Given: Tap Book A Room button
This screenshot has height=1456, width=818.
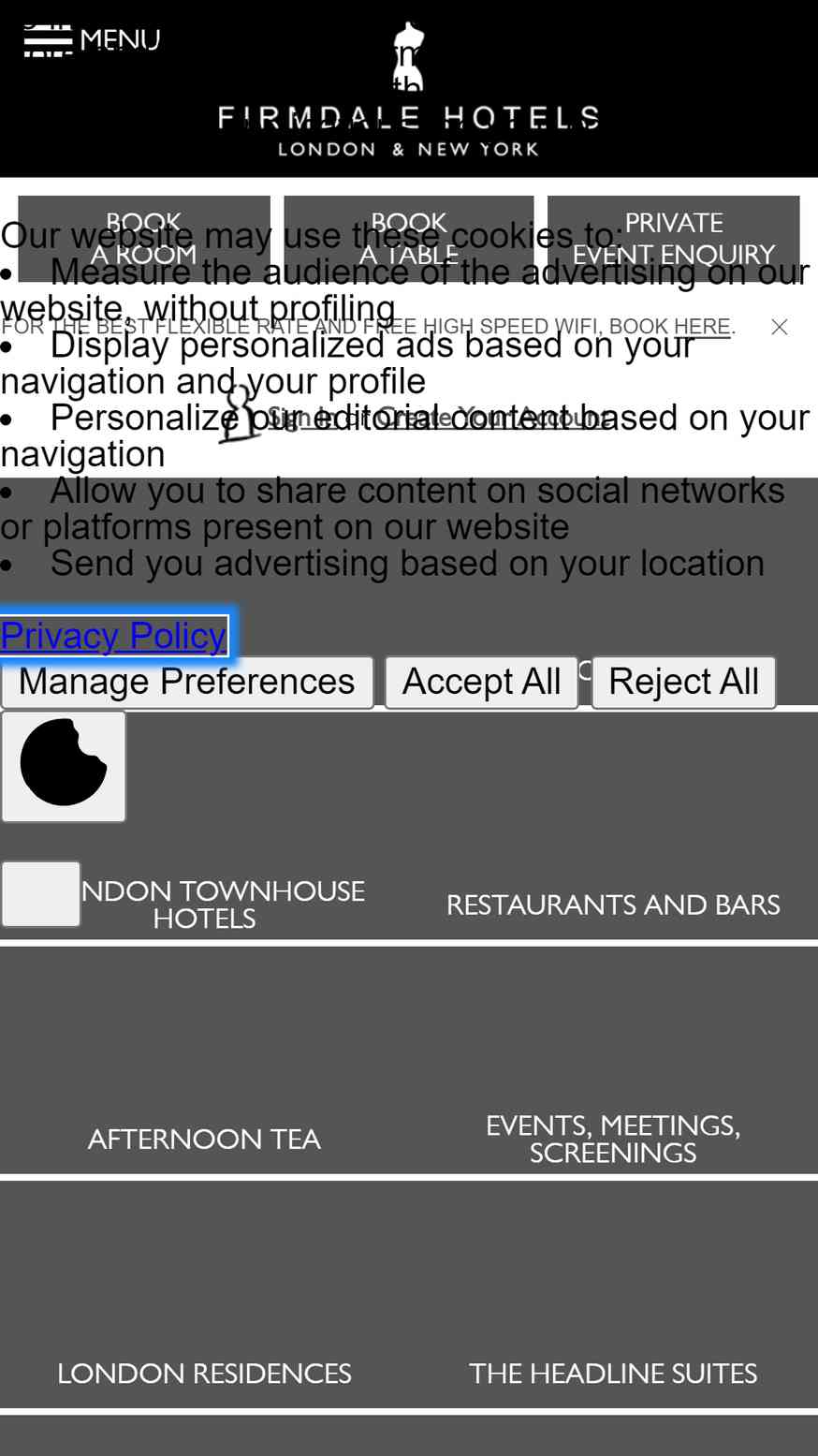Looking at the screenshot, I should click(x=144, y=239).
